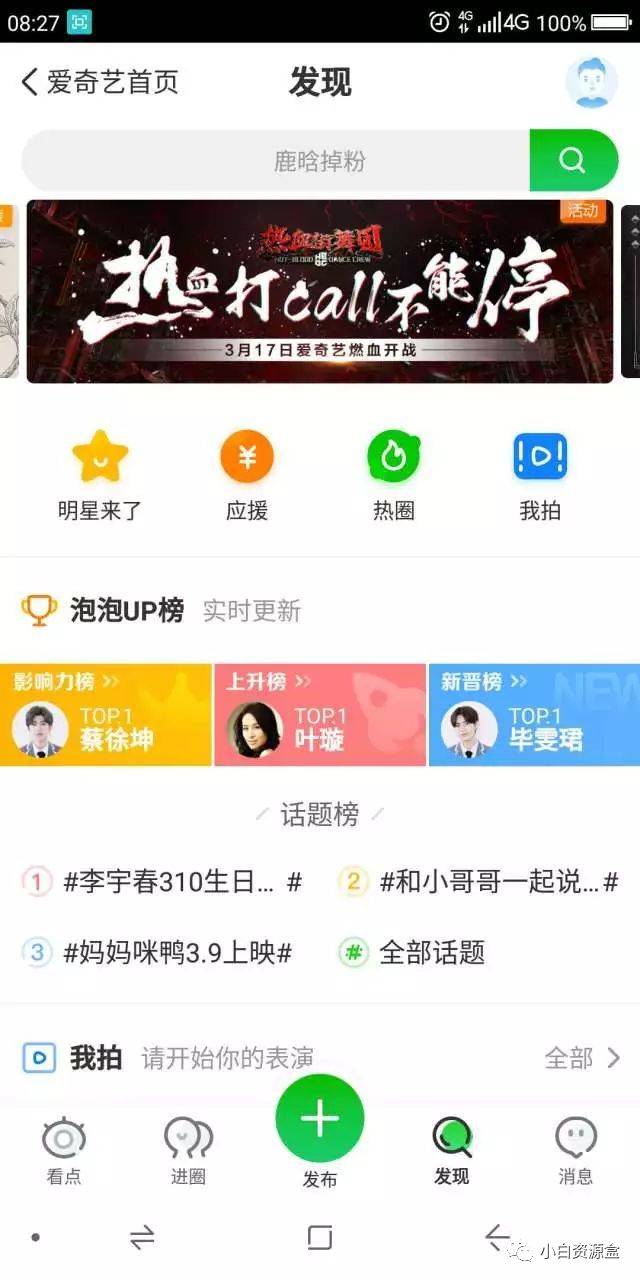Open the 热血打call不能停 banner

(x=320, y=291)
